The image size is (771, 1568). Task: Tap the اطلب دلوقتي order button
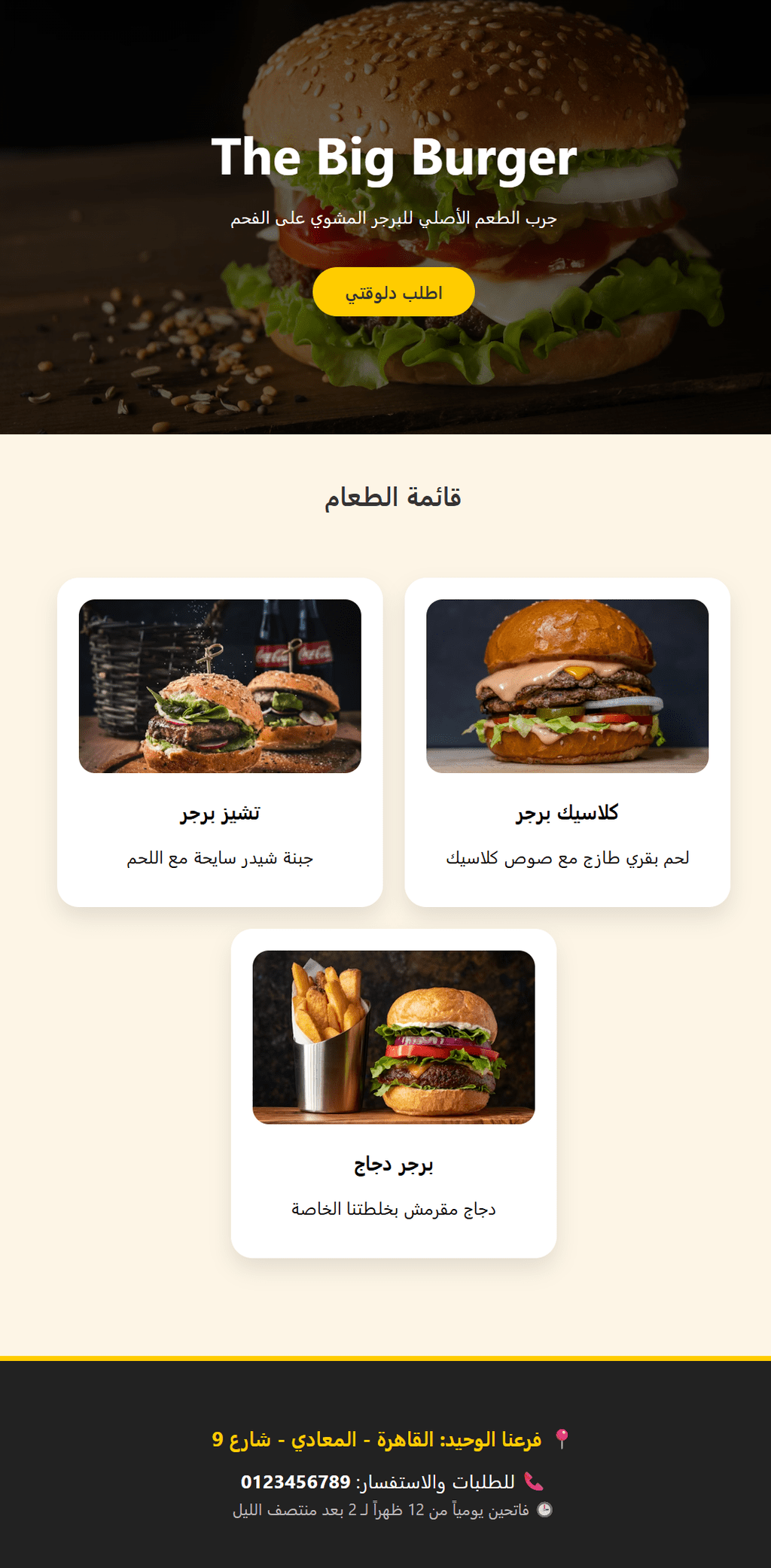click(x=393, y=292)
